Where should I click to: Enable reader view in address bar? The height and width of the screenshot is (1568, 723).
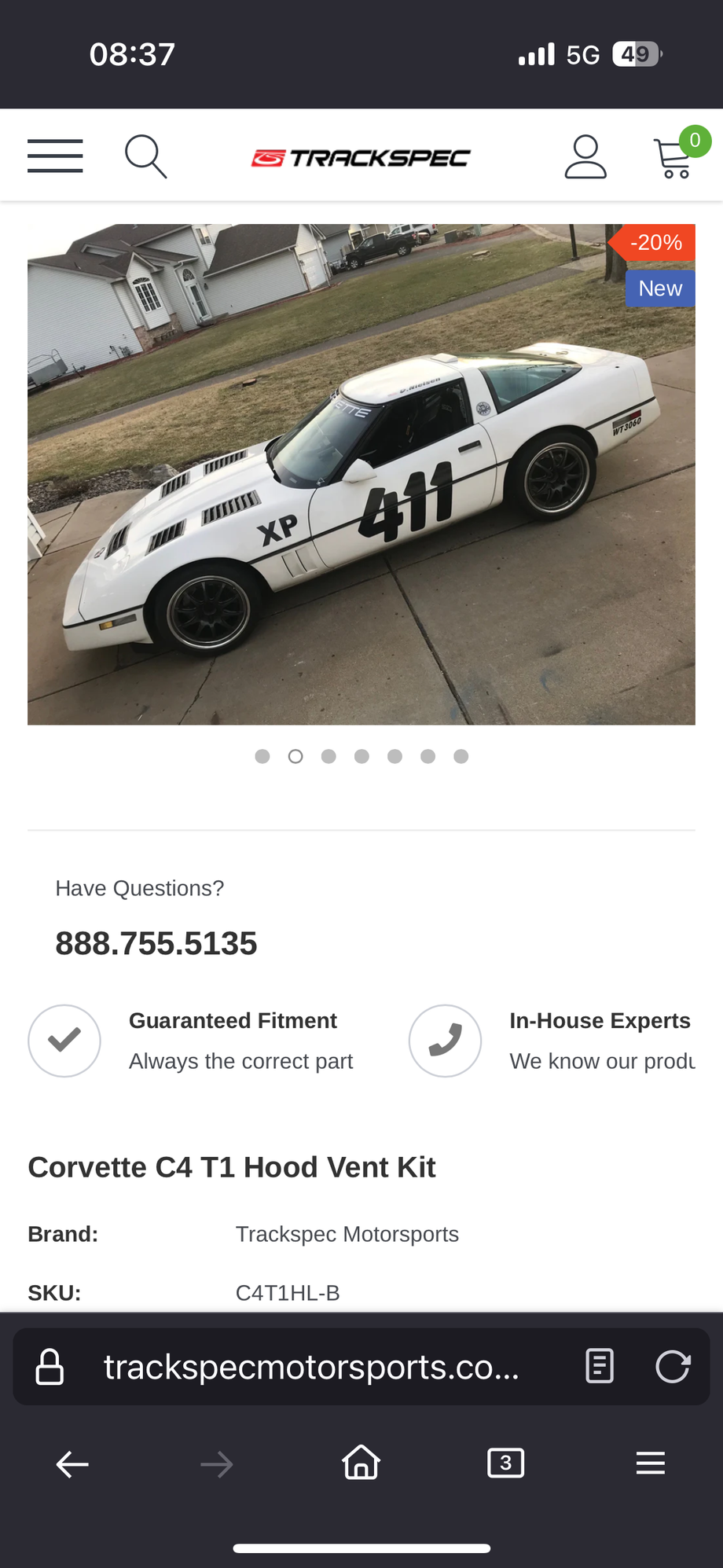point(600,1366)
